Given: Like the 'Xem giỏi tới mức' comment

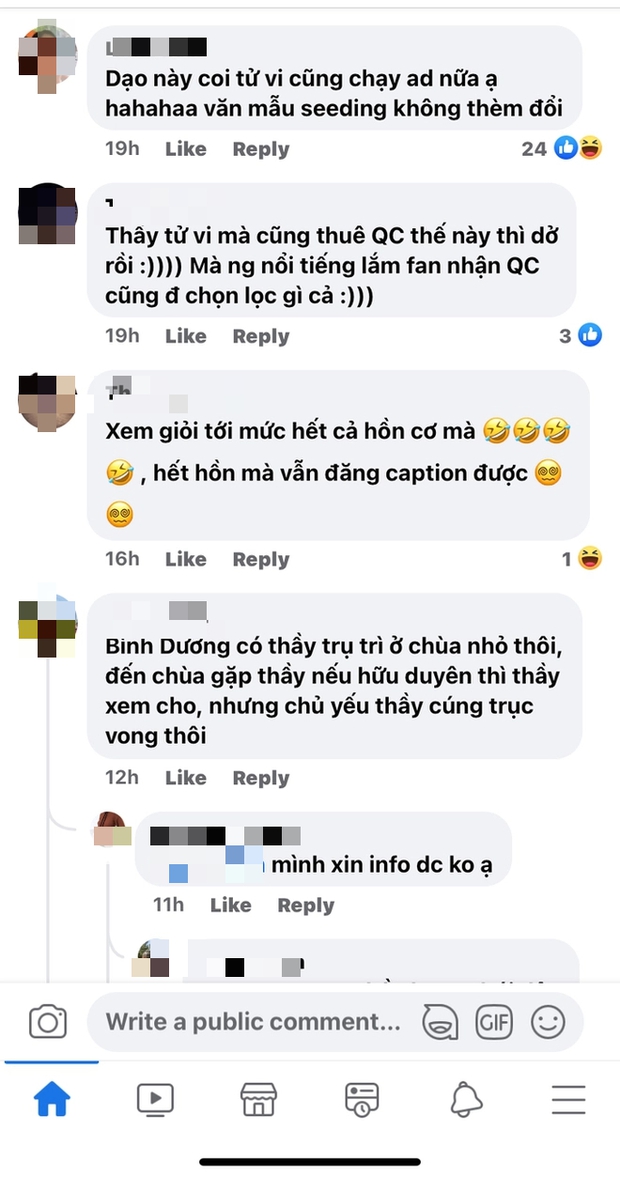Looking at the screenshot, I should tap(185, 558).
